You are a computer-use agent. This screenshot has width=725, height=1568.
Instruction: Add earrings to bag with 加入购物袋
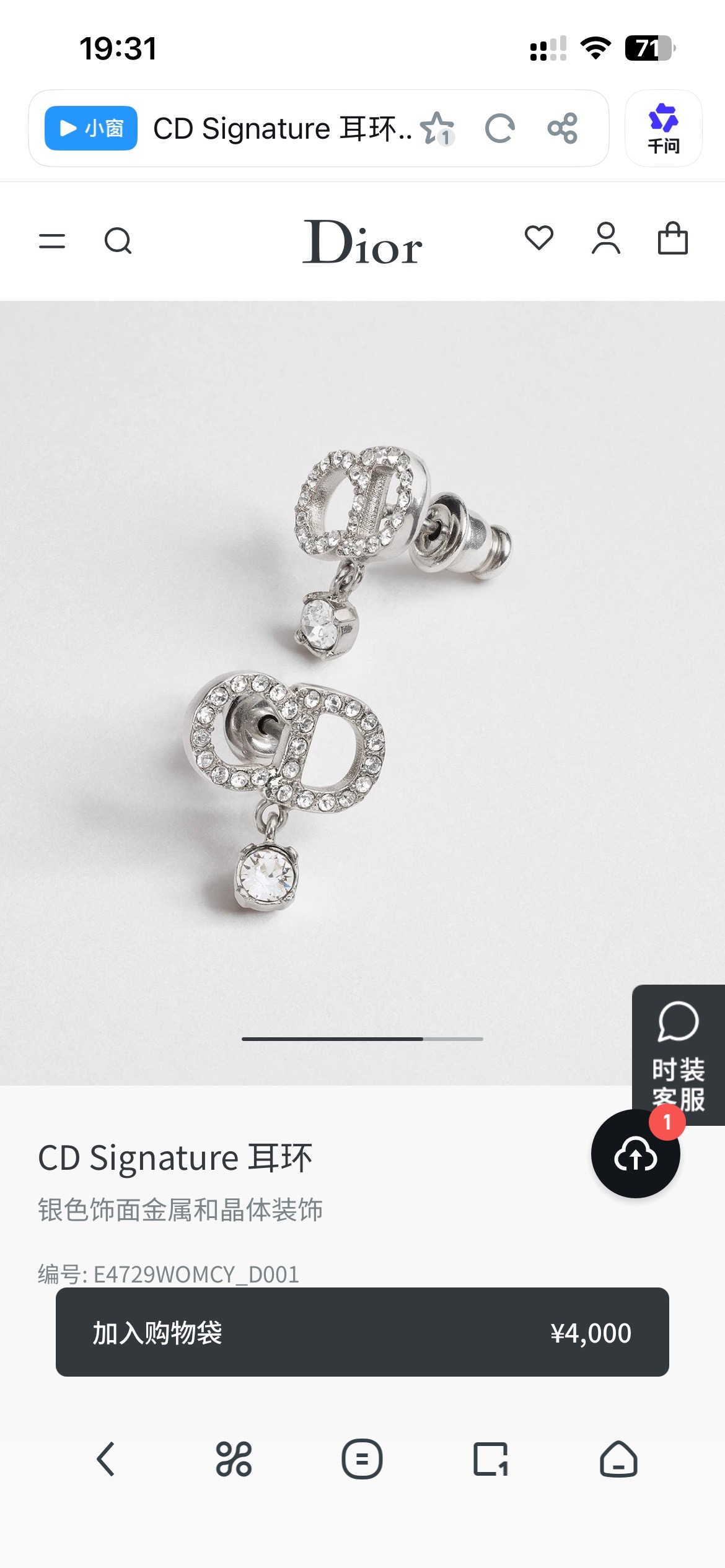pos(362,1332)
